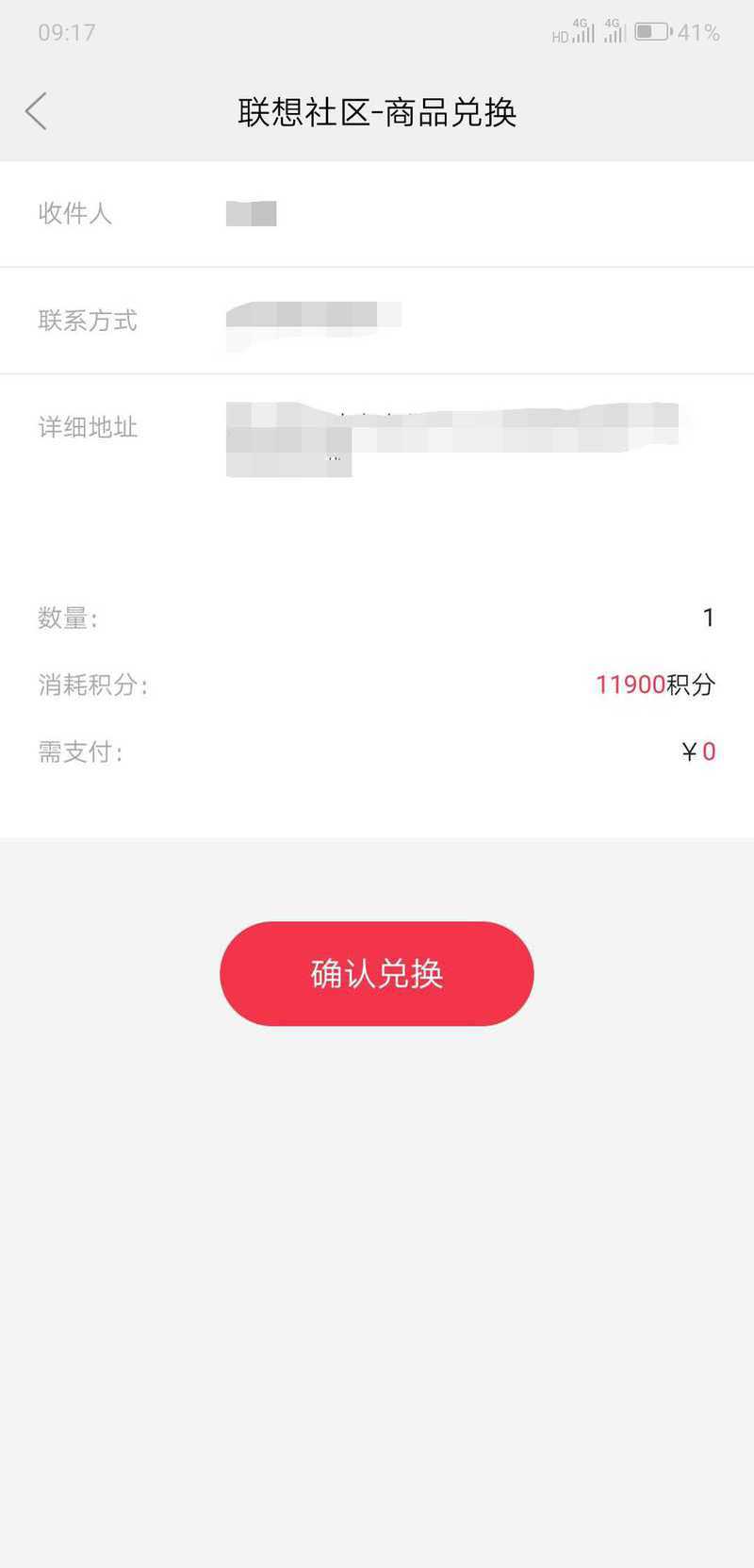
Task: Tap the 确认兑换 button
Action: coord(377,973)
